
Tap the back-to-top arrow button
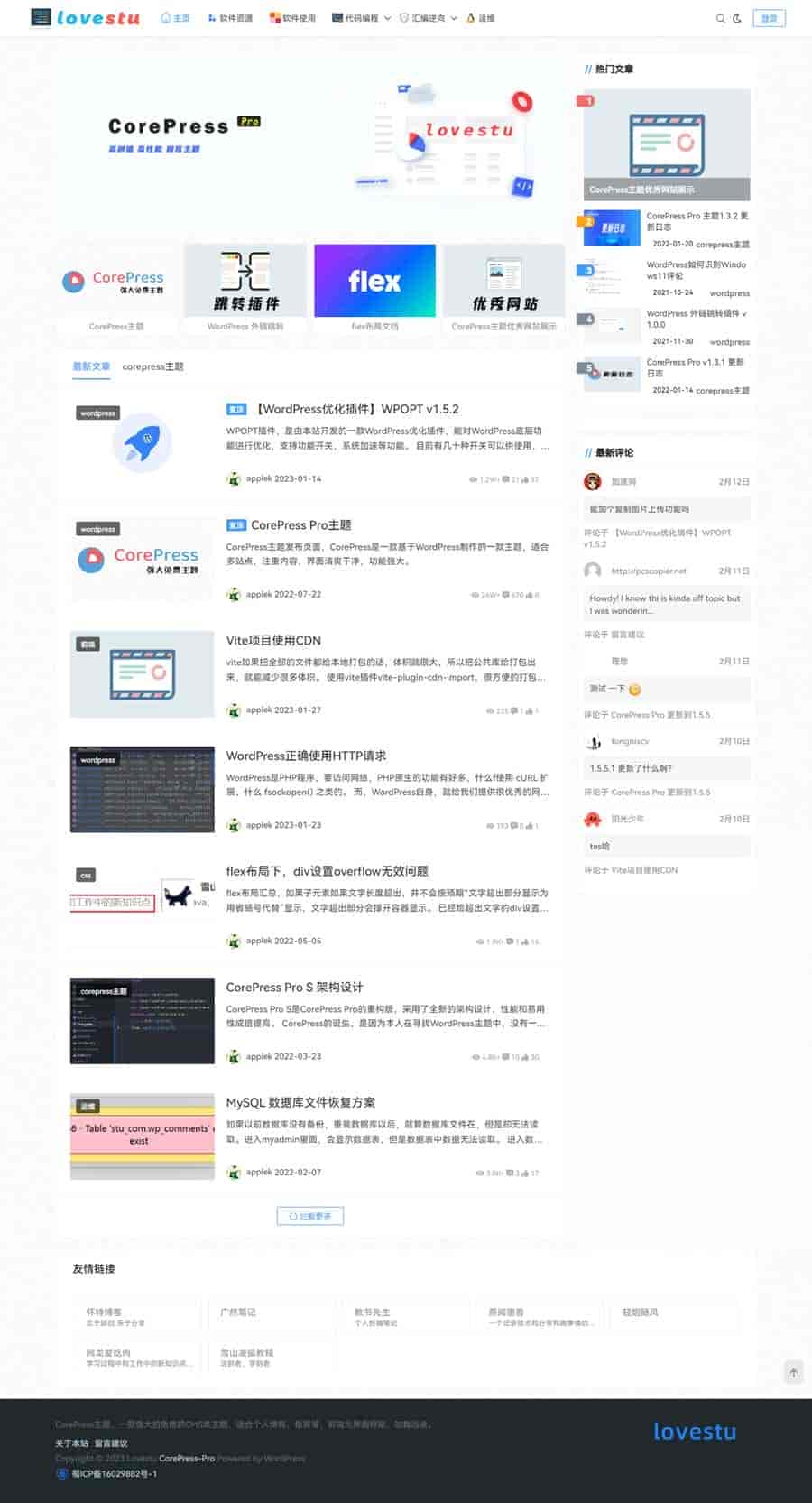pos(793,1372)
